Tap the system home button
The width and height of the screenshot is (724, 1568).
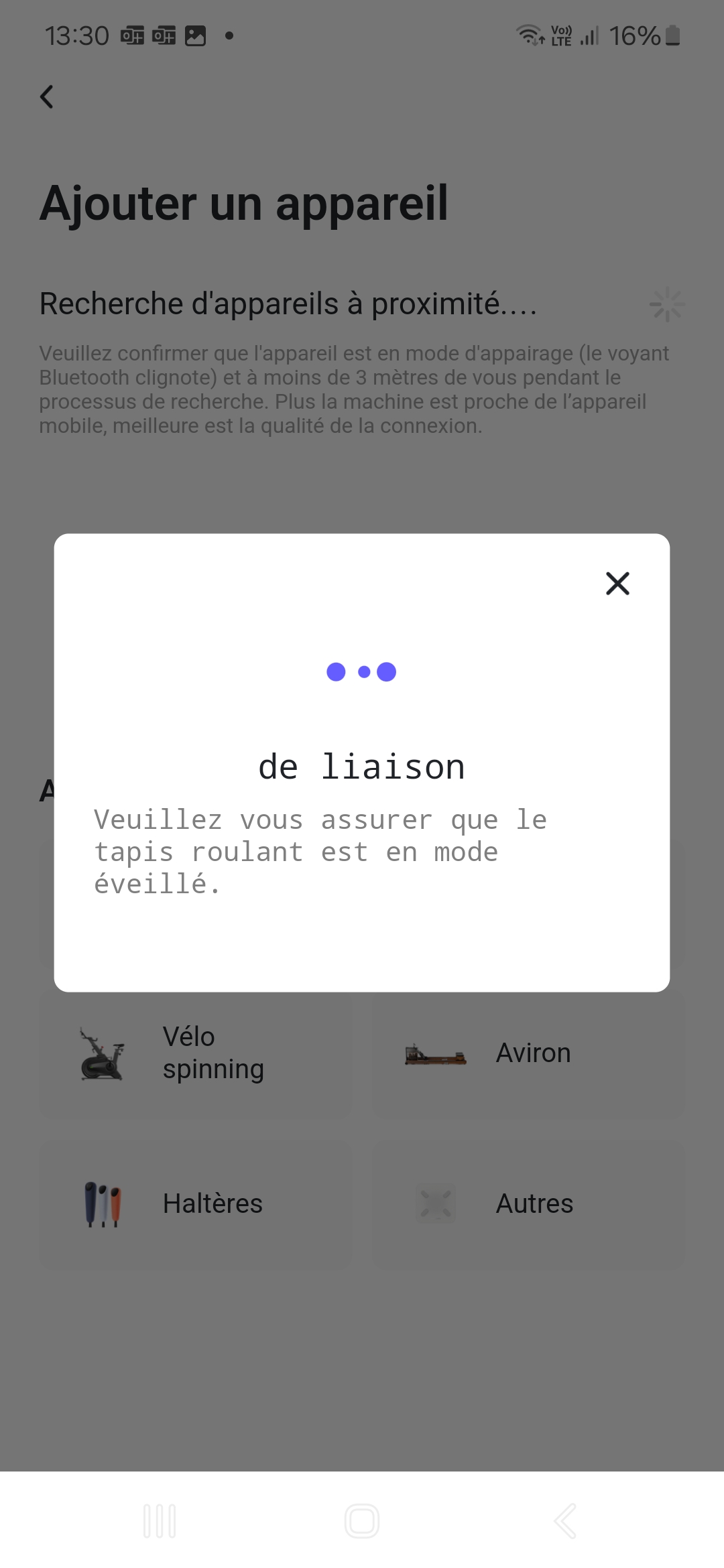[362, 1521]
